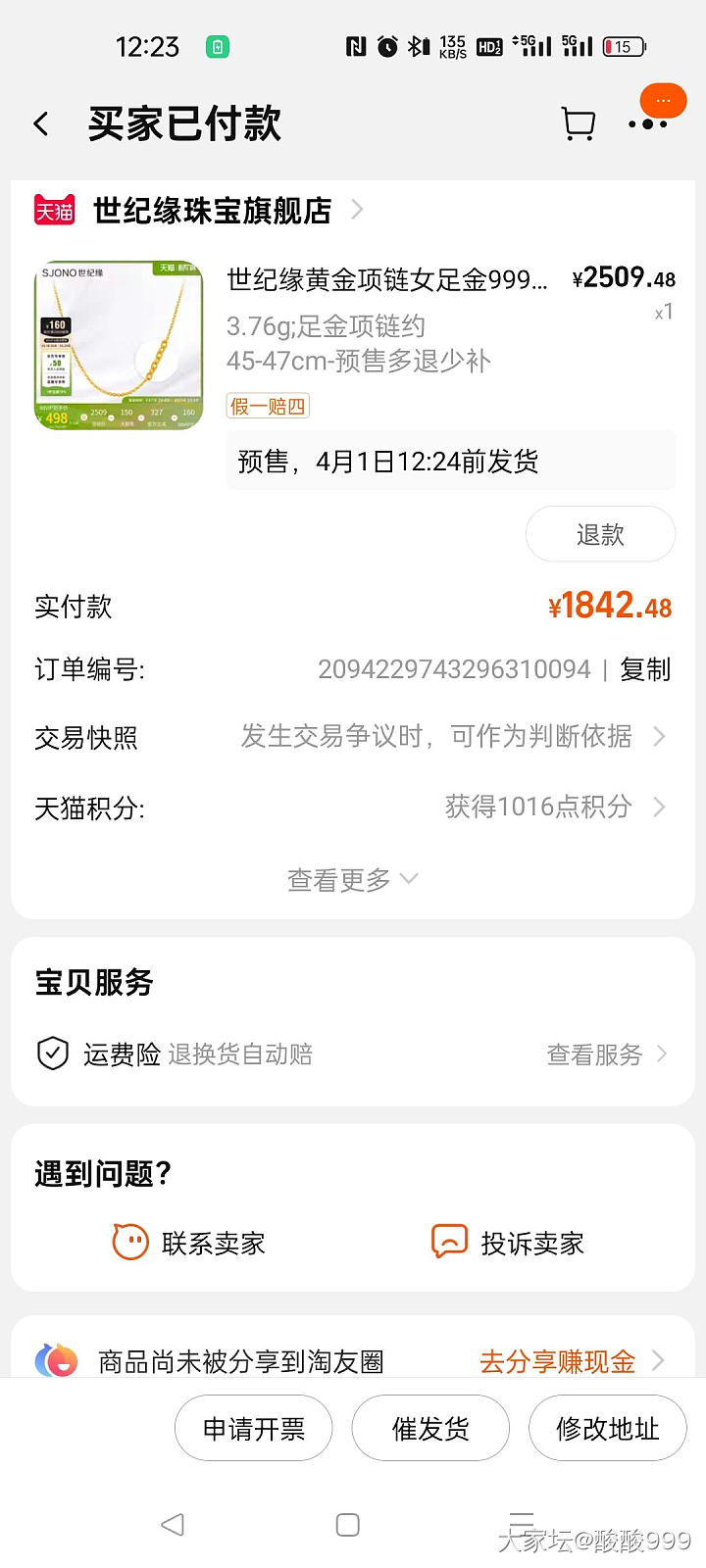This screenshot has height=1568, width=706.
Task: File a complaint with 投诉卖家
Action: click(508, 1243)
